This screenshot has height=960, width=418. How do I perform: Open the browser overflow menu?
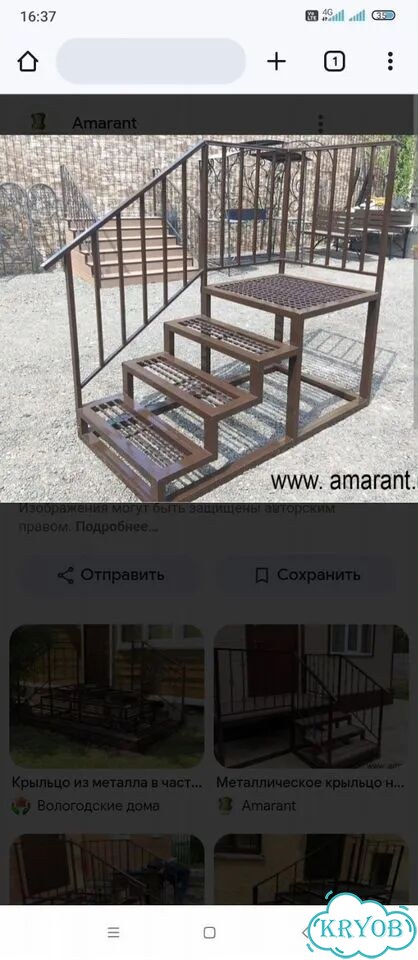pos(390,61)
